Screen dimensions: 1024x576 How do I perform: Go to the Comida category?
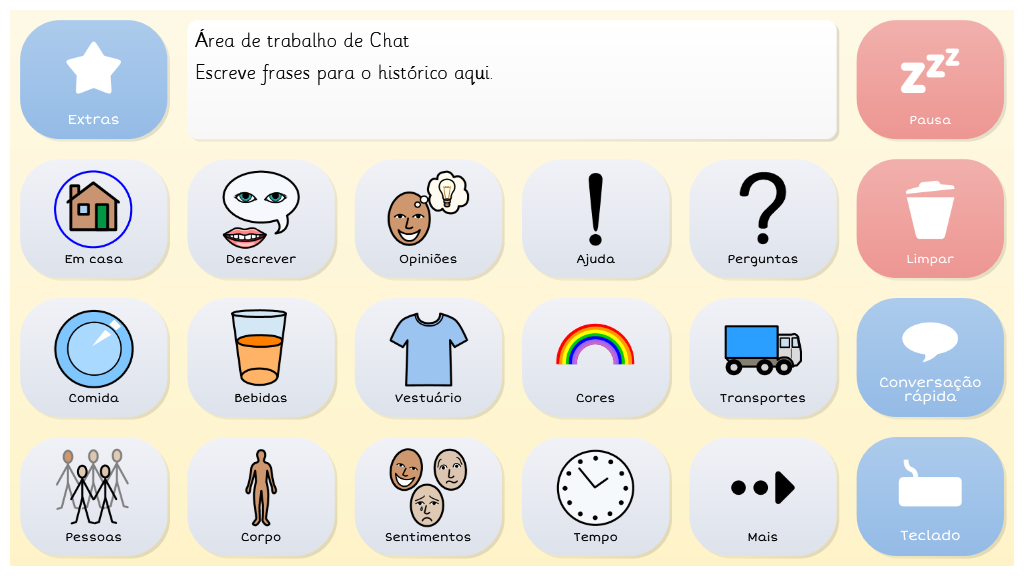[x=94, y=357]
